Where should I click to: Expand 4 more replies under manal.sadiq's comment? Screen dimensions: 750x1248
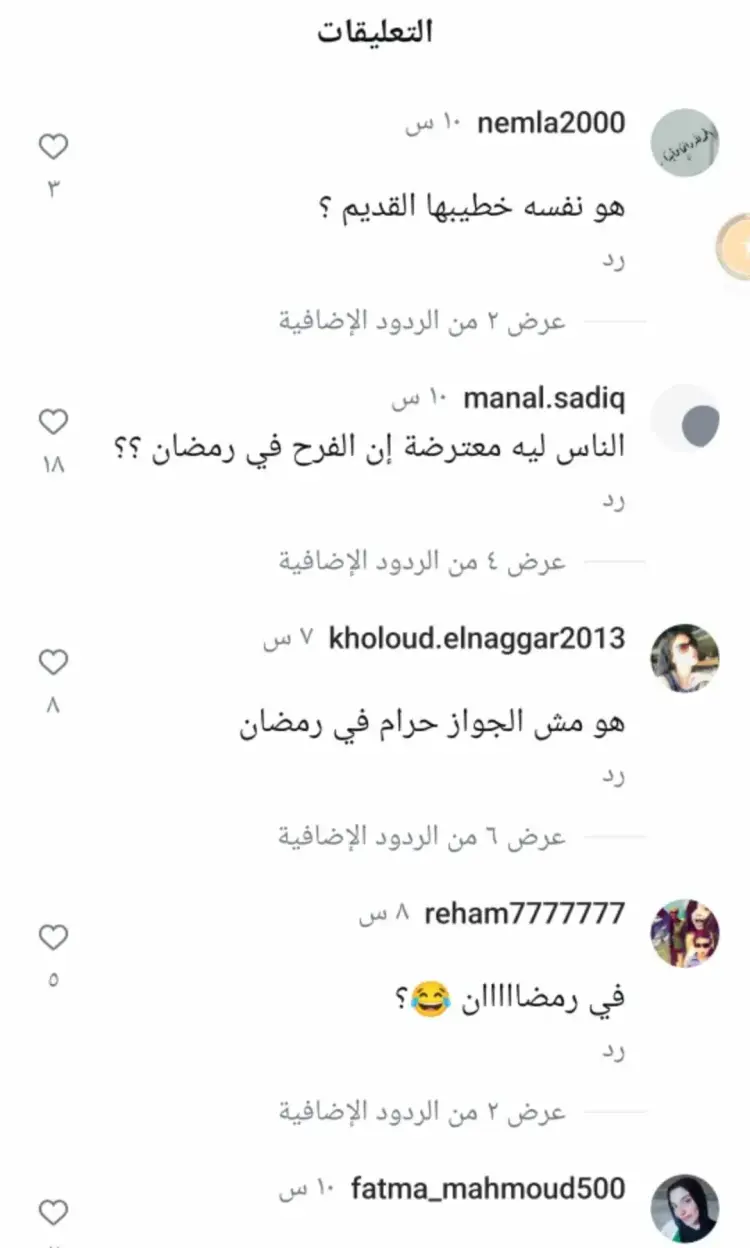pos(422,562)
